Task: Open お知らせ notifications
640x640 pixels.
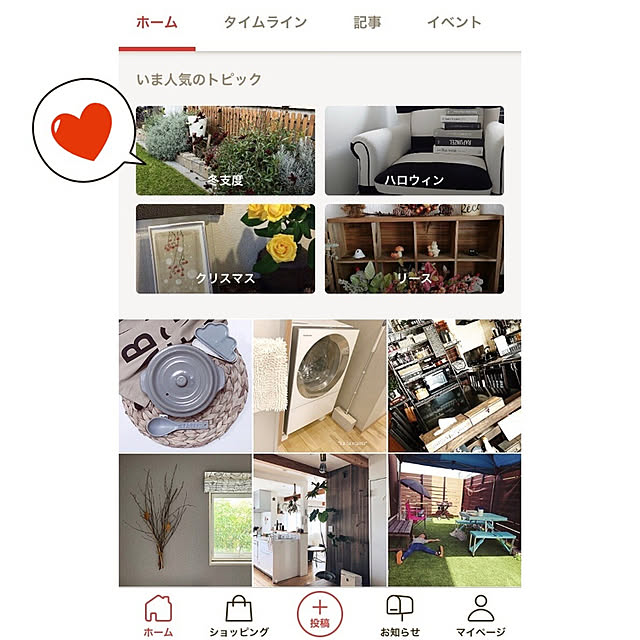Action: point(400,616)
